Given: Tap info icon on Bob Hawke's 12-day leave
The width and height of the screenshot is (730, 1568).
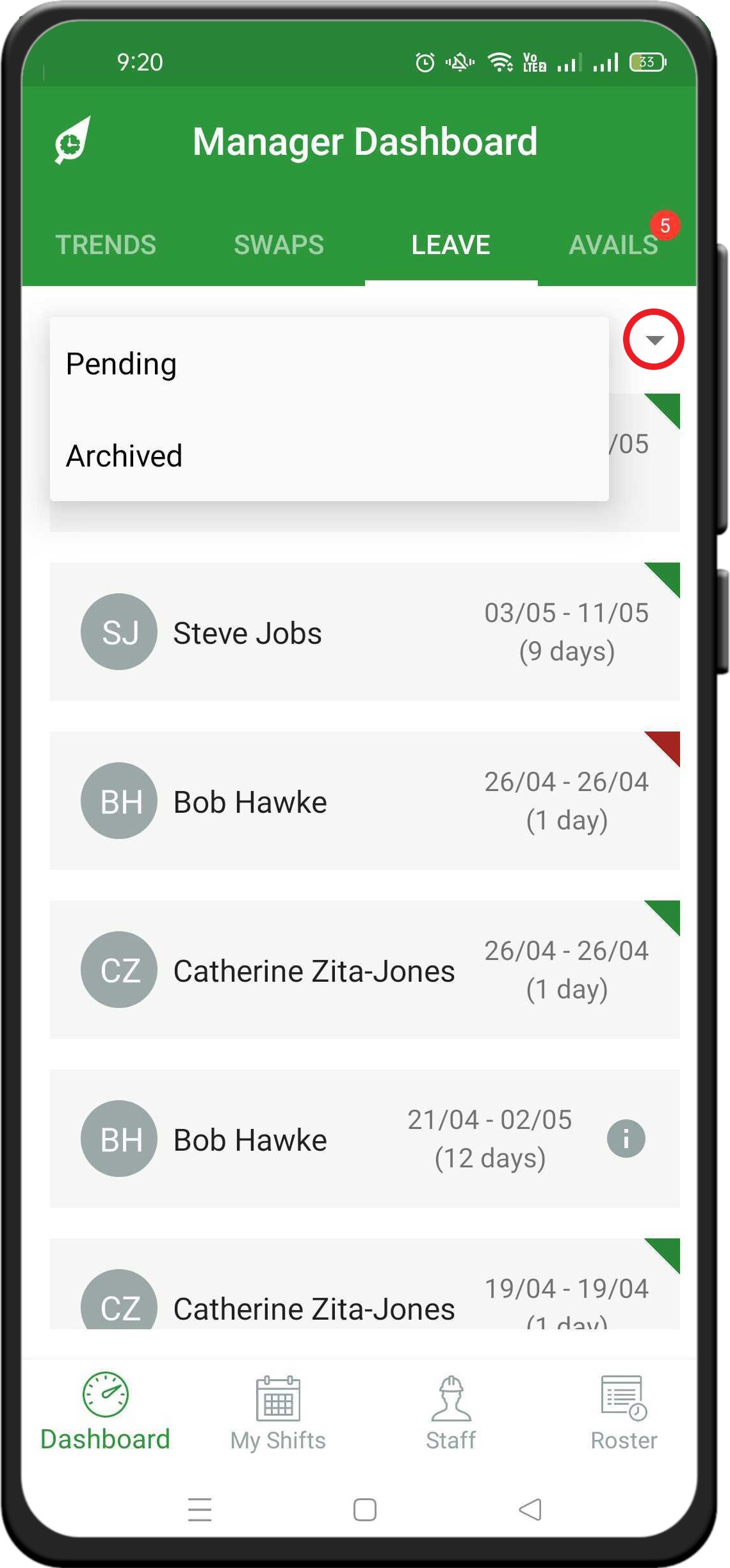Looking at the screenshot, I should [626, 1139].
